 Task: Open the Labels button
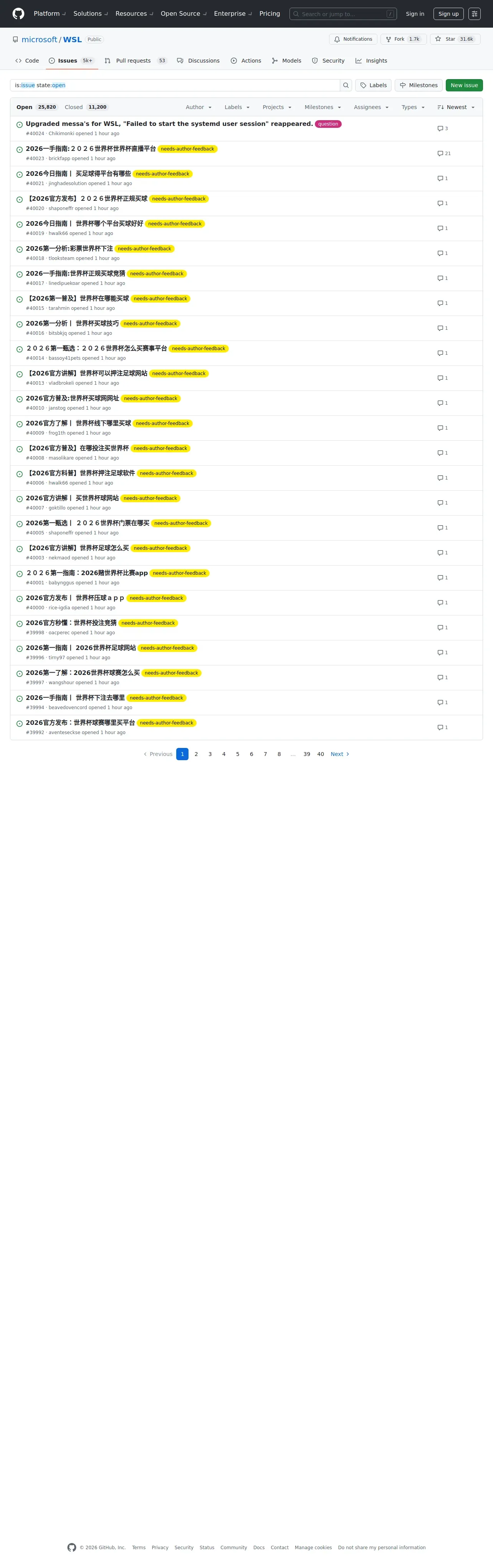click(x=373, y=85)
